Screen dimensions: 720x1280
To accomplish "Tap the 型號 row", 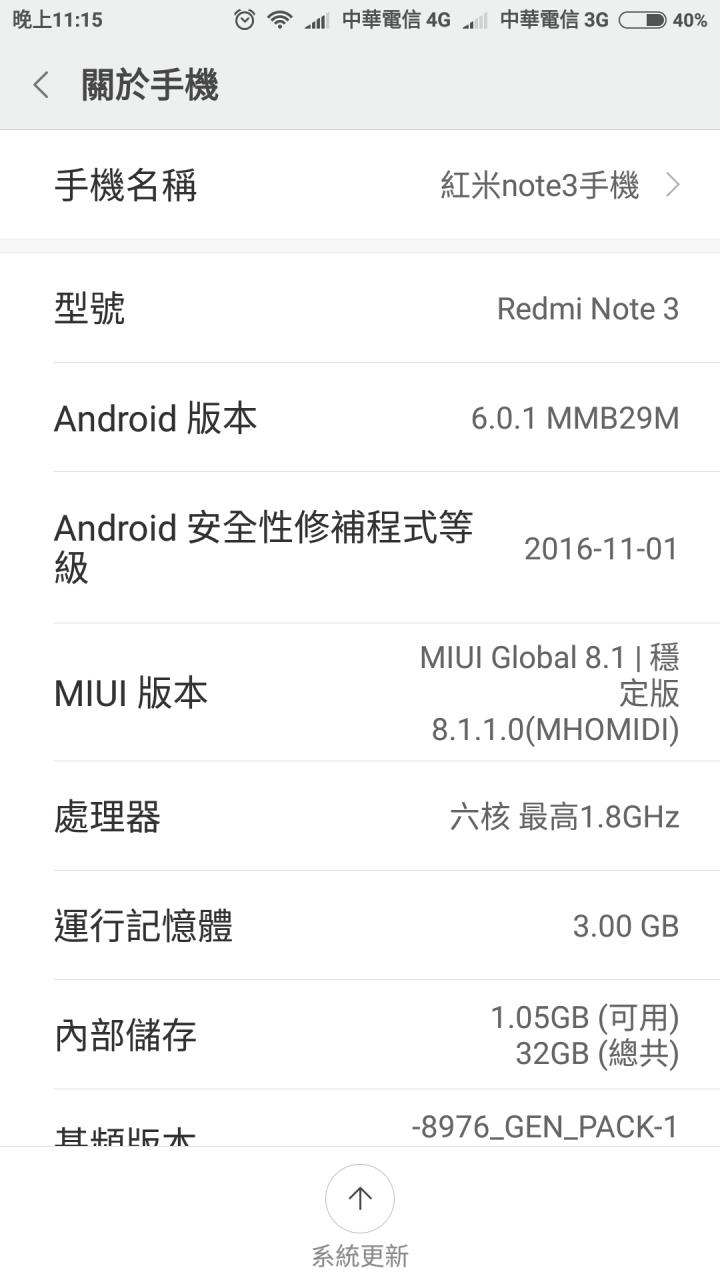I will [360, 308].
